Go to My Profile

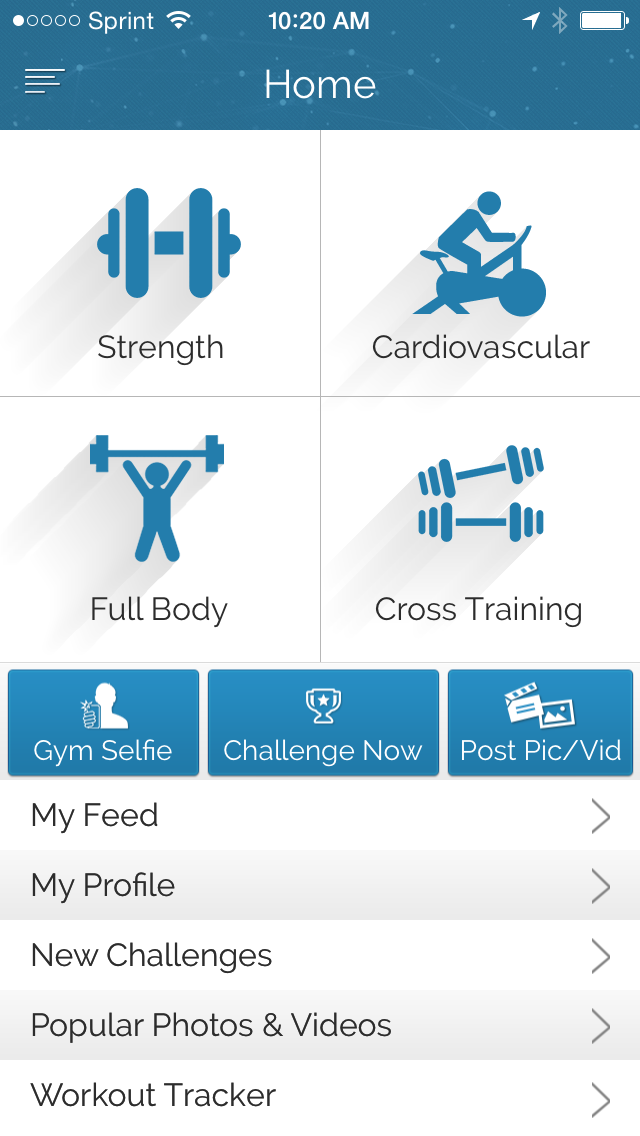coord(320,886)
